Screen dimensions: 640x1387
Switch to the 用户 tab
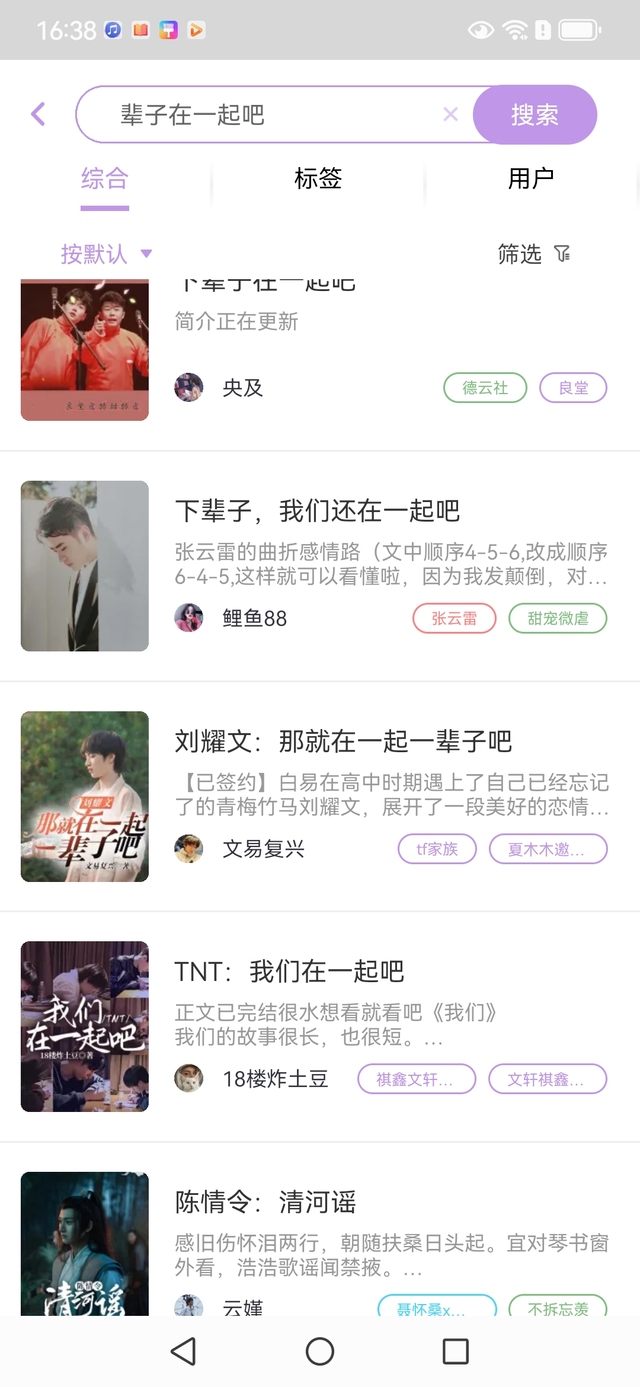(x=531, y=179)
